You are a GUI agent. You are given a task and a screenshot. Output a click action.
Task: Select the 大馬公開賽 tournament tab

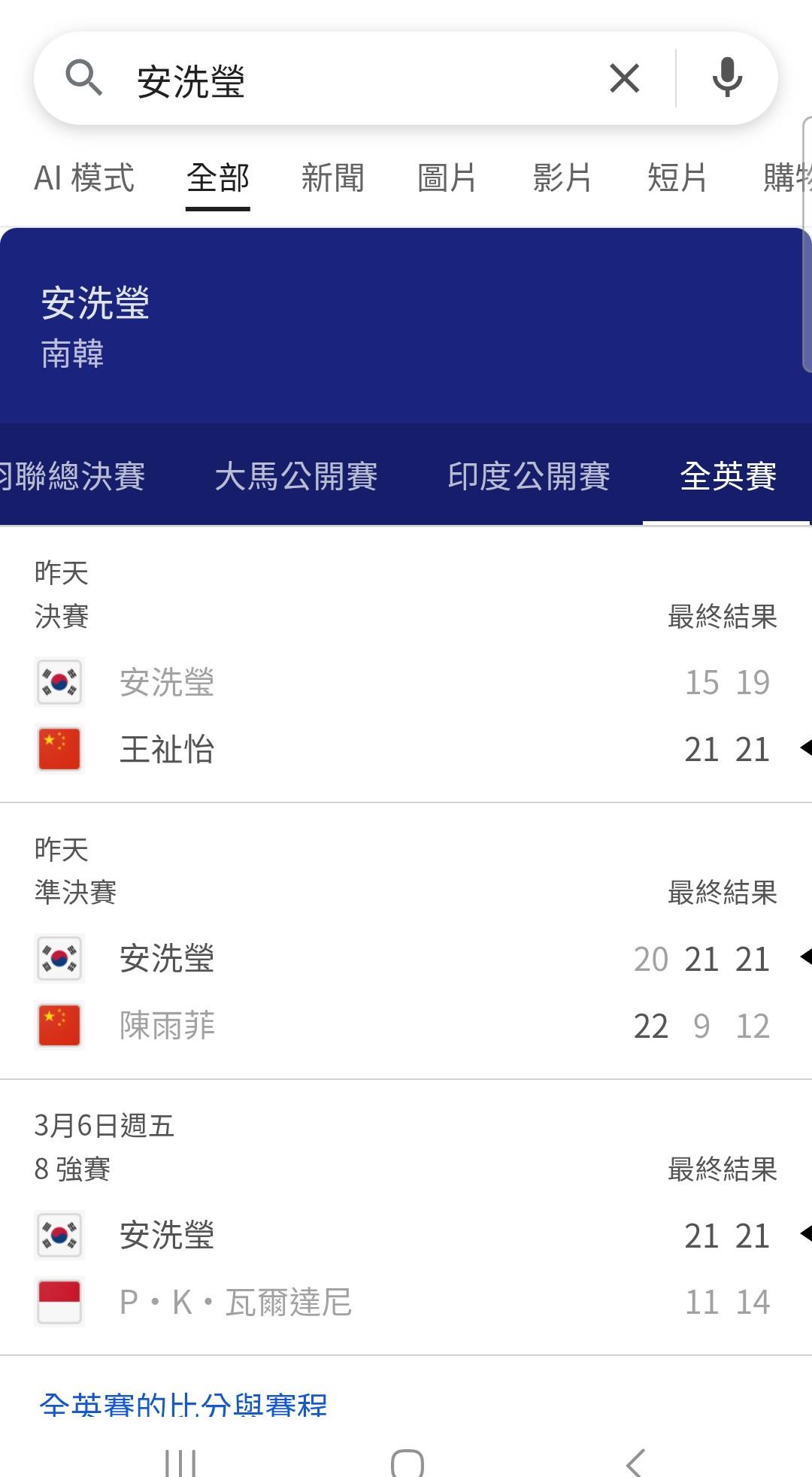296,476
